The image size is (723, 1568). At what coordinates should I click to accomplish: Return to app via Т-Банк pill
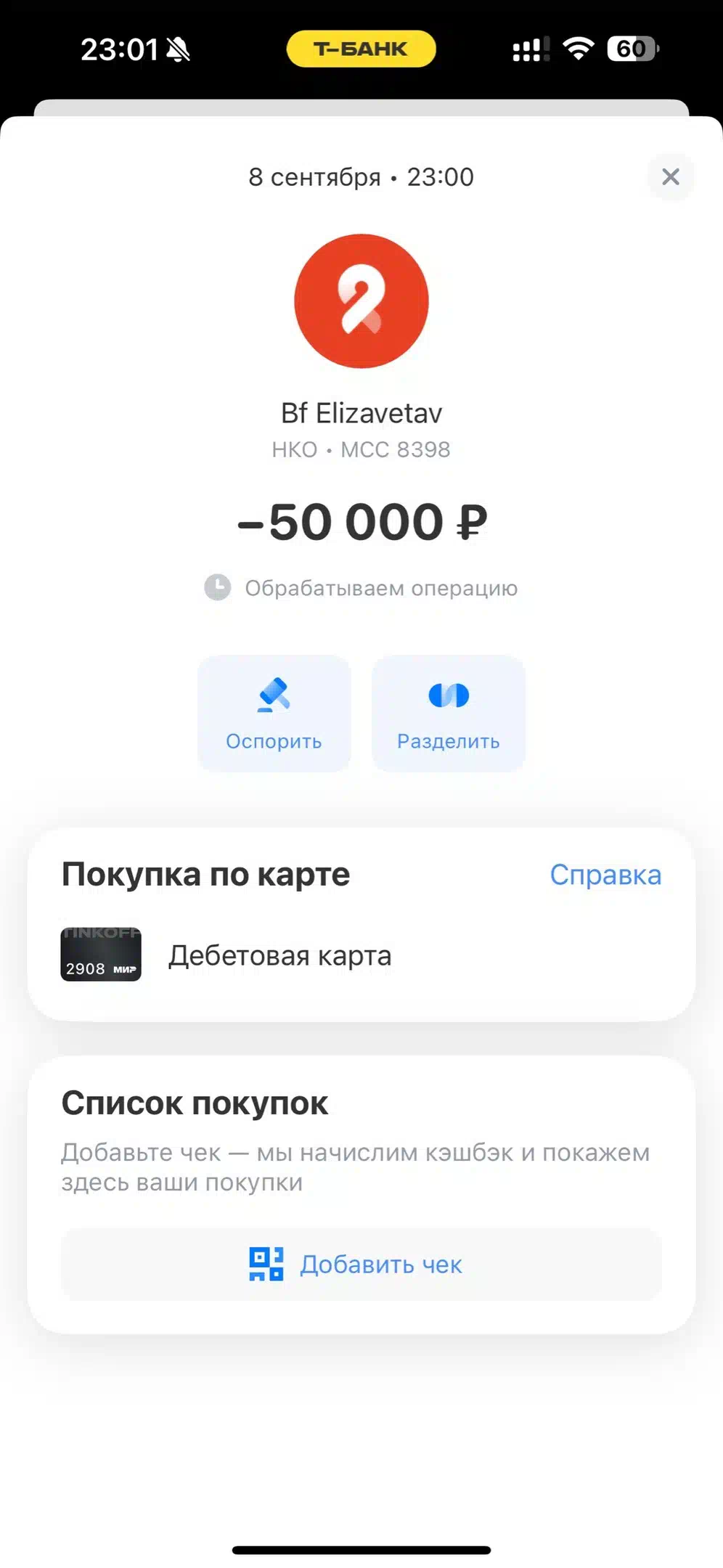point(361,49)
